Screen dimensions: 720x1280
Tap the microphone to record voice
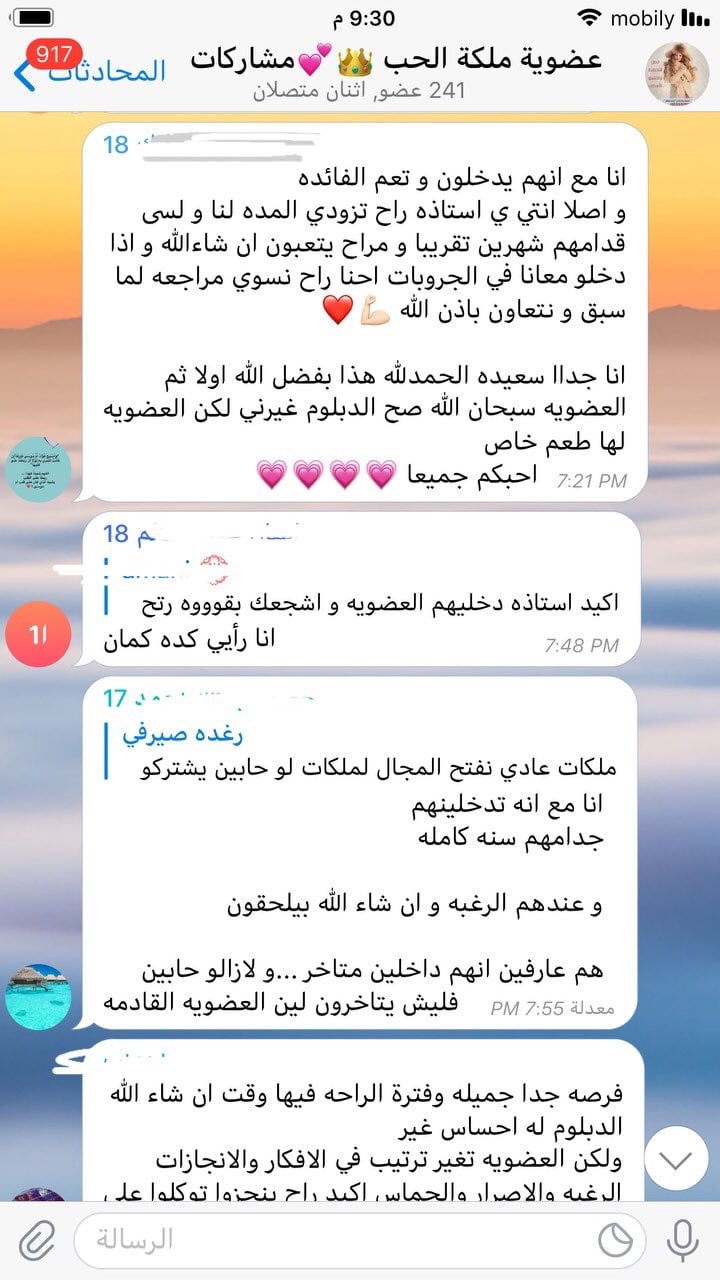pyautogui.click(x=683, y=1240)
